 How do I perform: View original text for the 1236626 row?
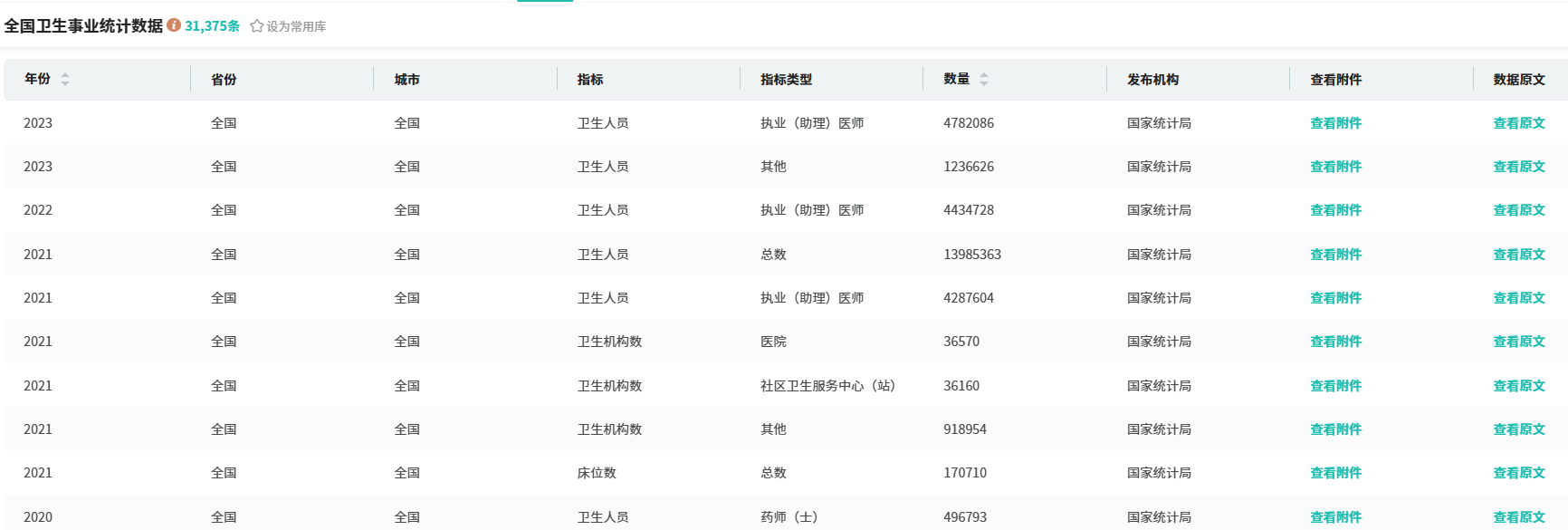[1518, 167]
